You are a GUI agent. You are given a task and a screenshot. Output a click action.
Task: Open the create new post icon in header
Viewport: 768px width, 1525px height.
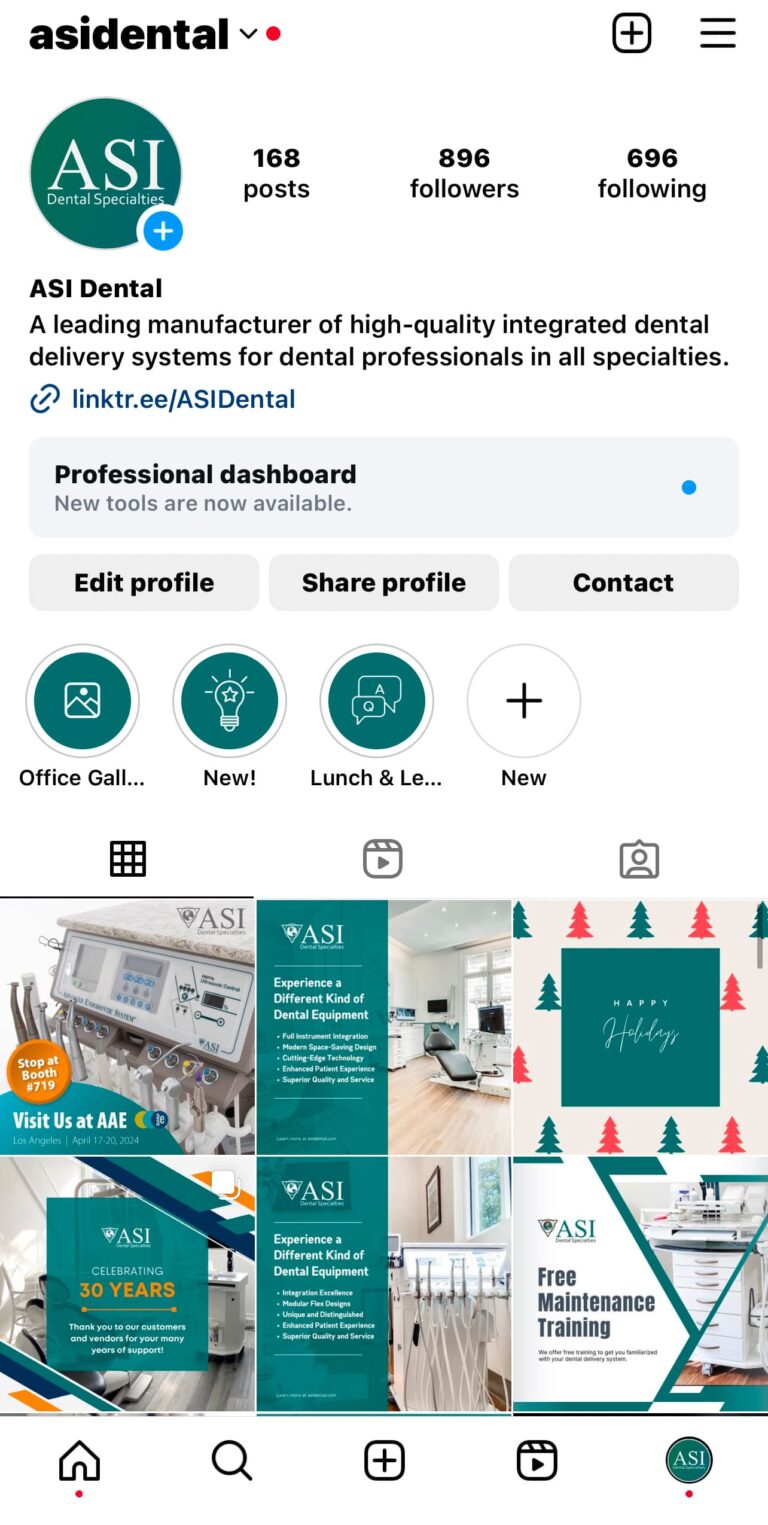tap(631, 34)
